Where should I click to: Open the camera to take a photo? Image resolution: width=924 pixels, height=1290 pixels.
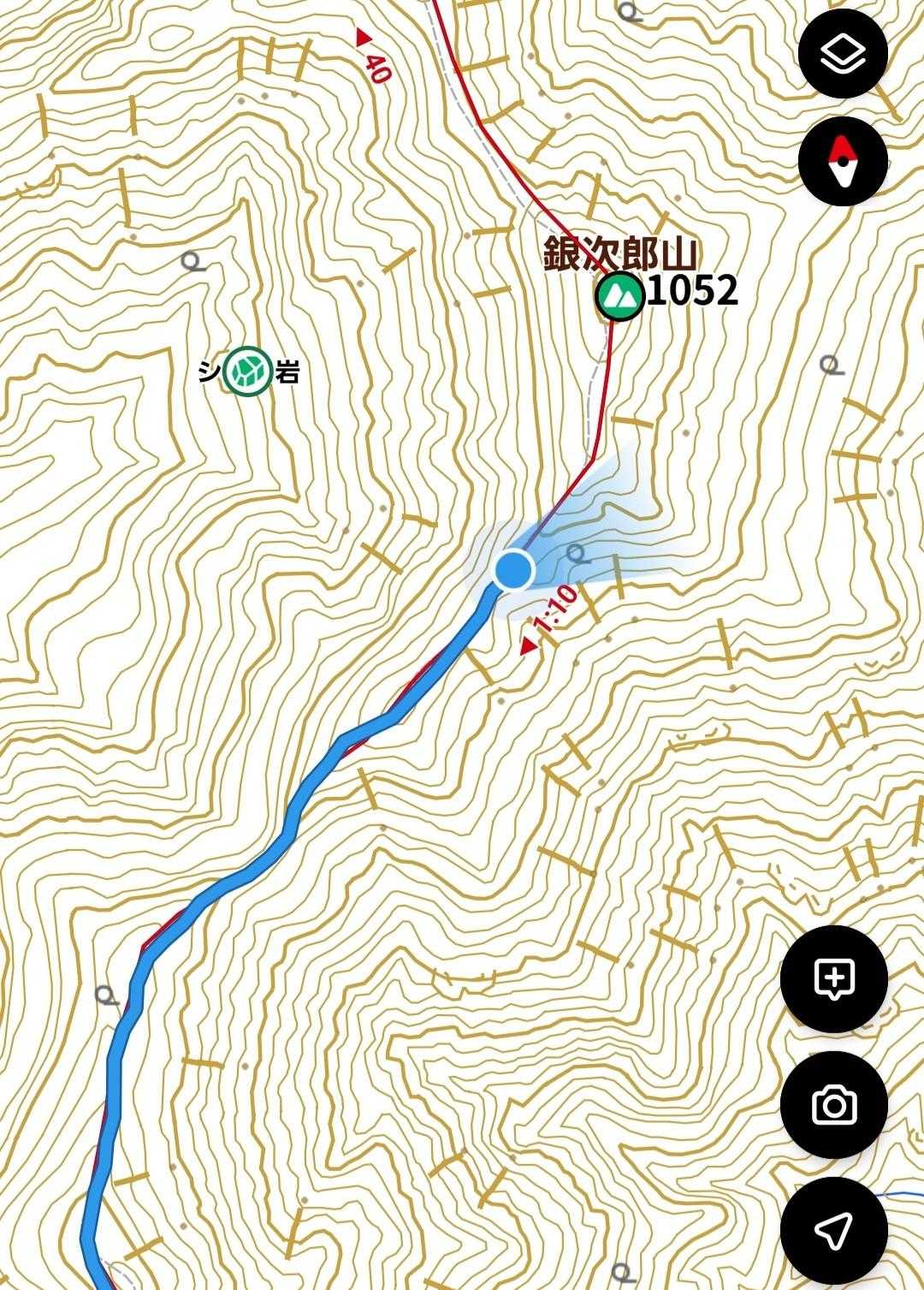pos(834,1105)
